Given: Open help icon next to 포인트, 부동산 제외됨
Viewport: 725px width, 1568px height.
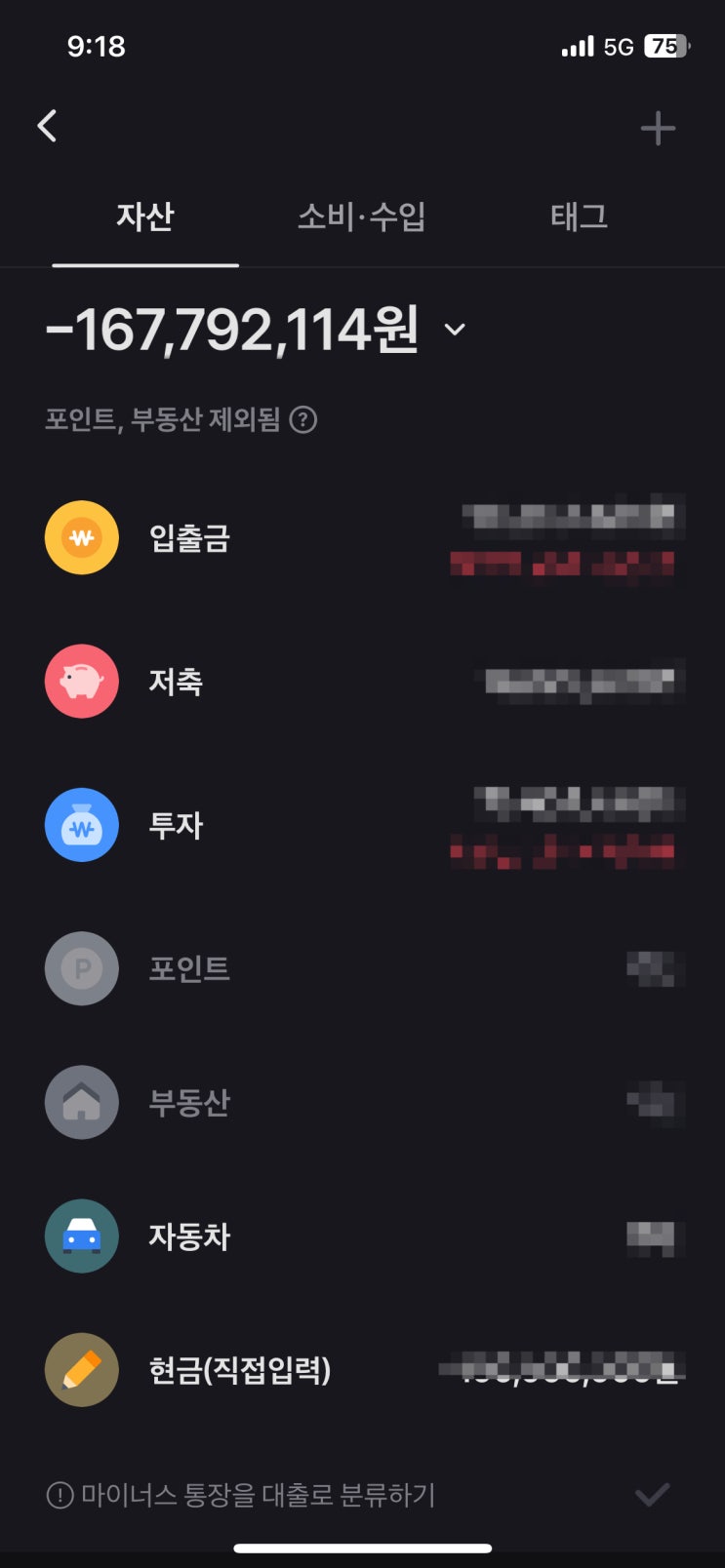Looking at the screenshot, I should (x=303, y=420).
